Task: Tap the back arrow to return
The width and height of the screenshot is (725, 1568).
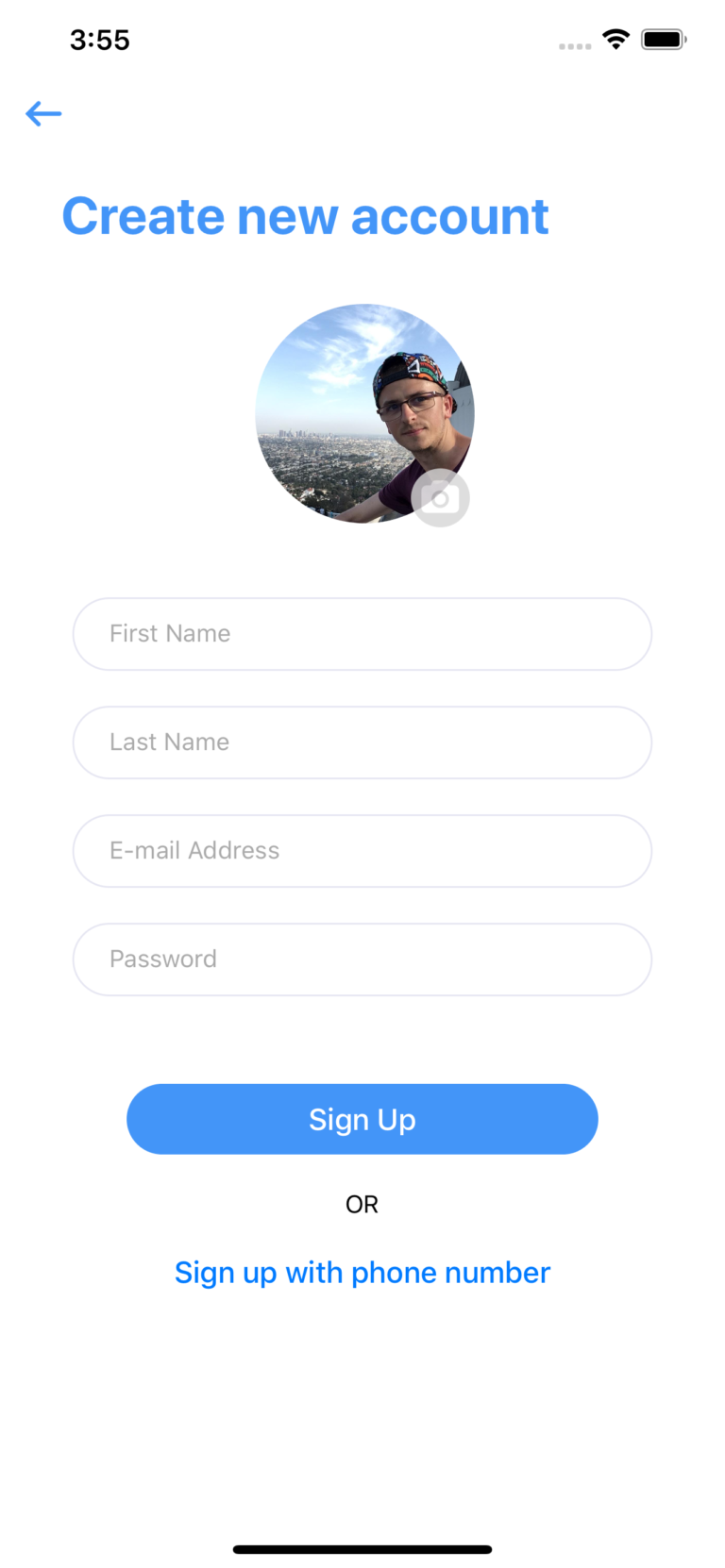Action: point(42,113)
